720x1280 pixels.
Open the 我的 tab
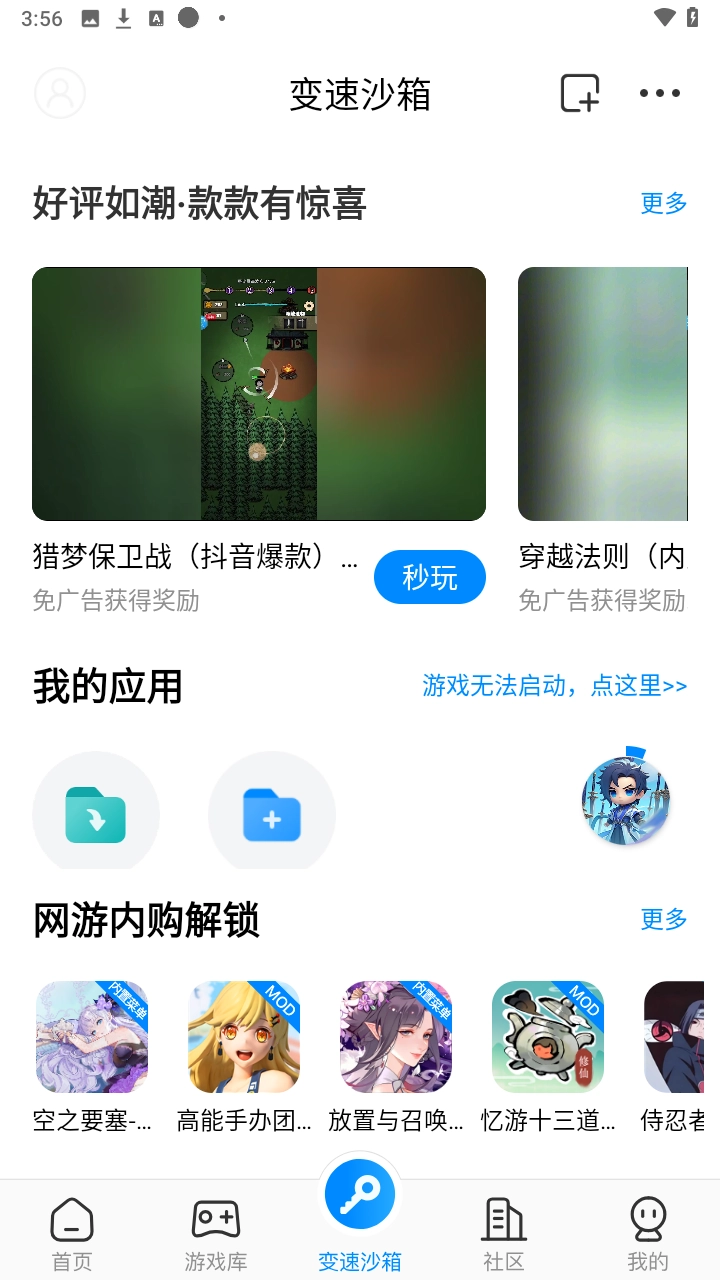(648, 1235)
